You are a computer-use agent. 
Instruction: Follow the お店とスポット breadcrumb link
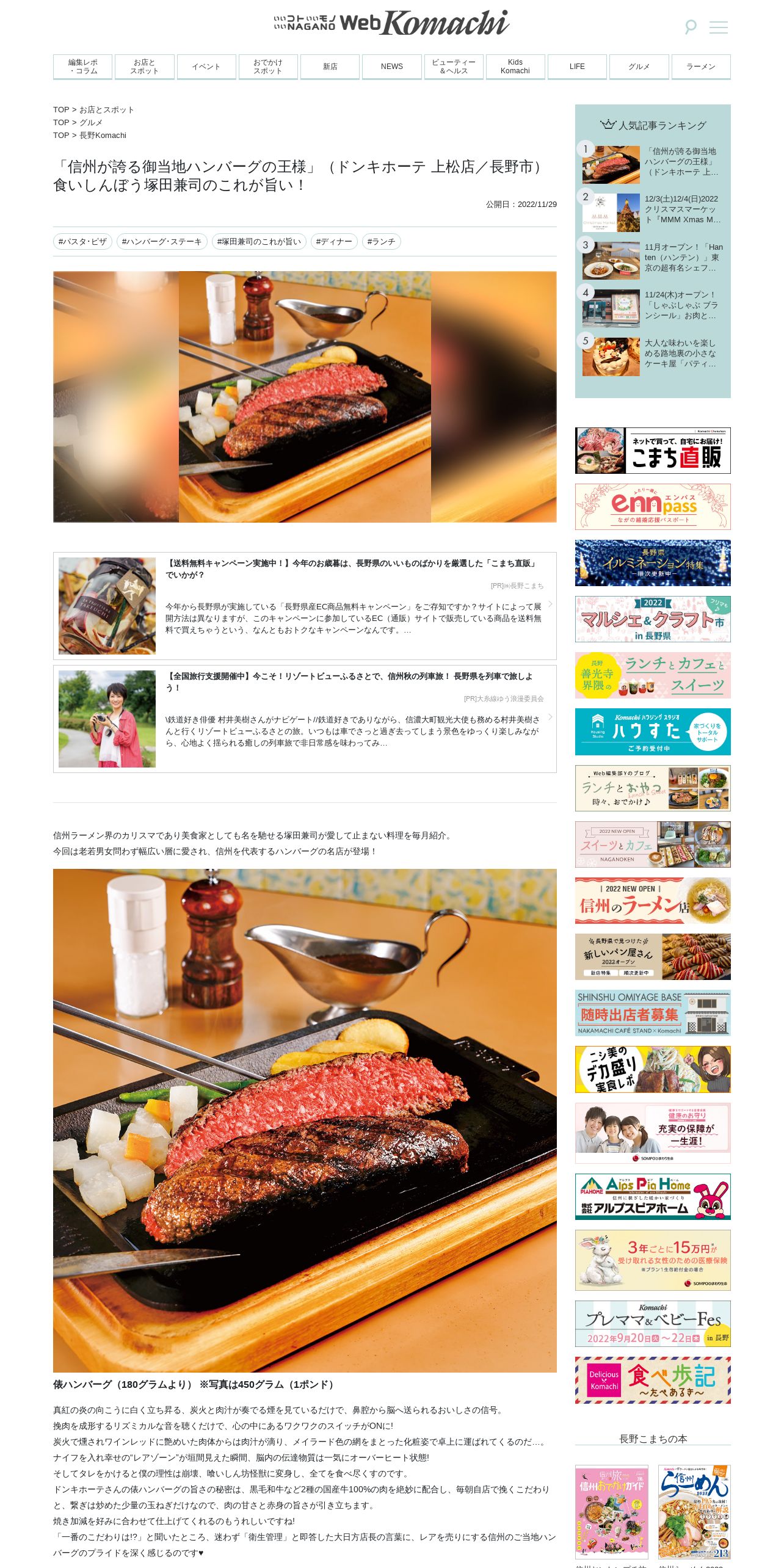pyautogui.click(x=106, y=110)
